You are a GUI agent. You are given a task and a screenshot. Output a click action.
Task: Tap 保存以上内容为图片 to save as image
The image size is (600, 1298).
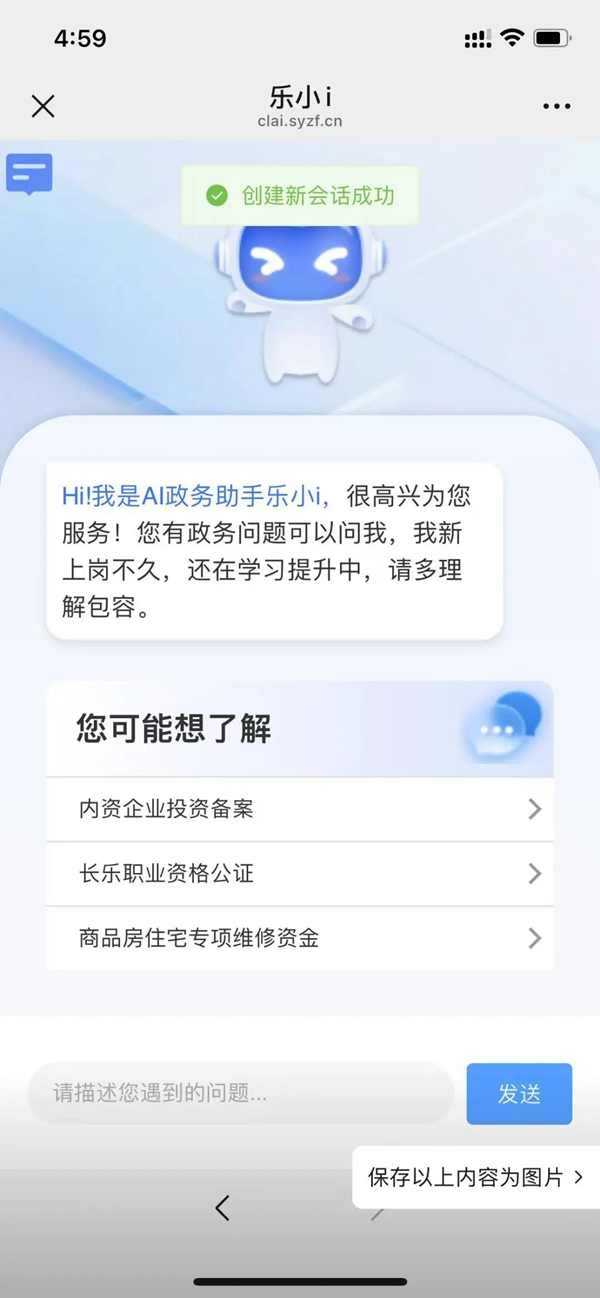(475, 1177)
